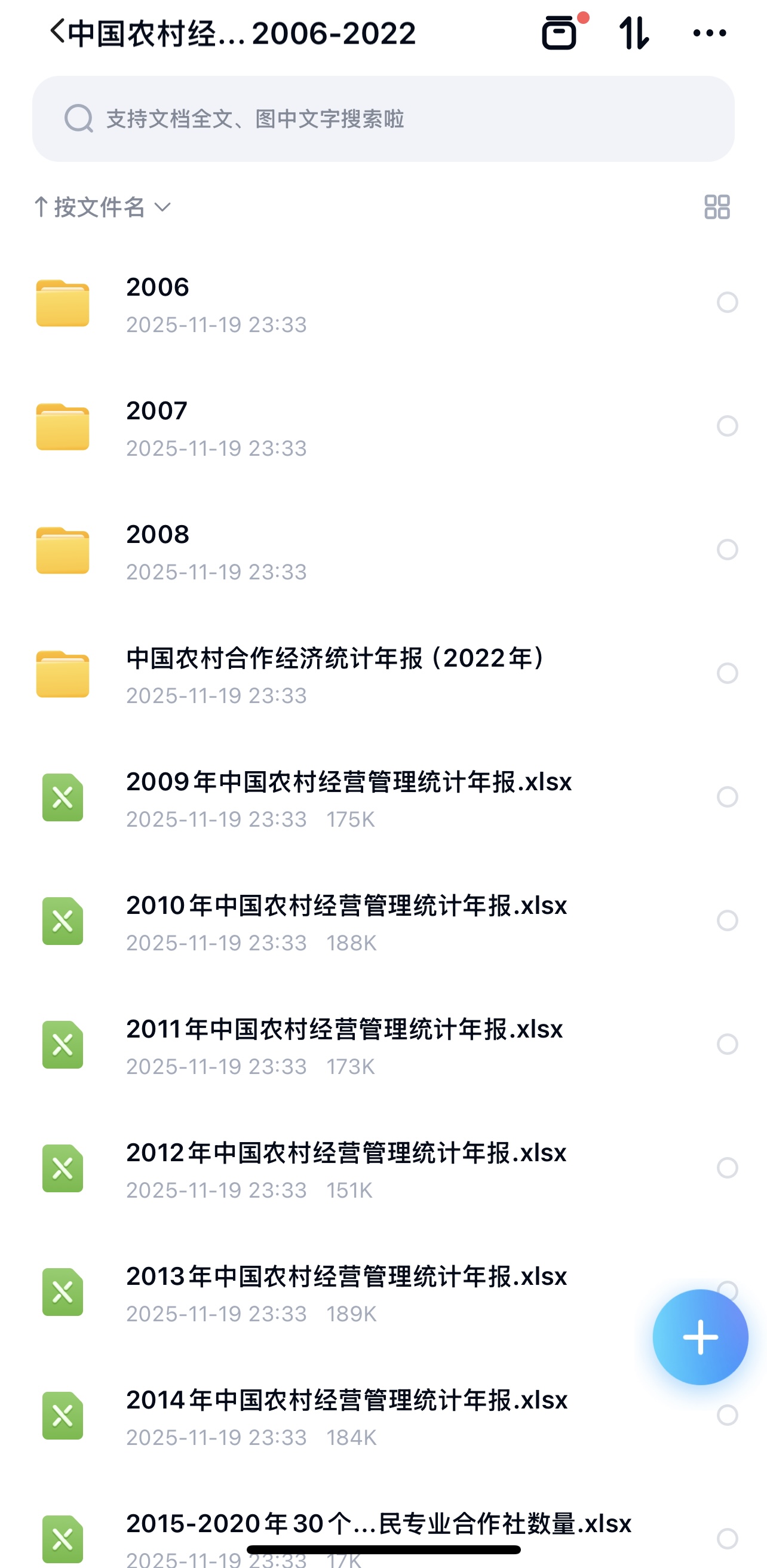The image size is (767, 1568).
Task: Open the transfer list icon
Action: (x=560, y=33)
